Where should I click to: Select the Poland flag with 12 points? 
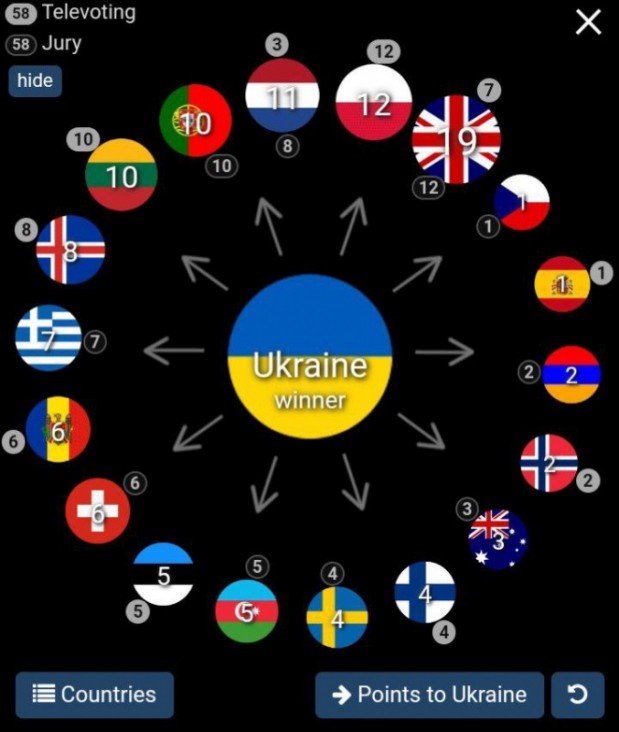(x=373, y=103)
